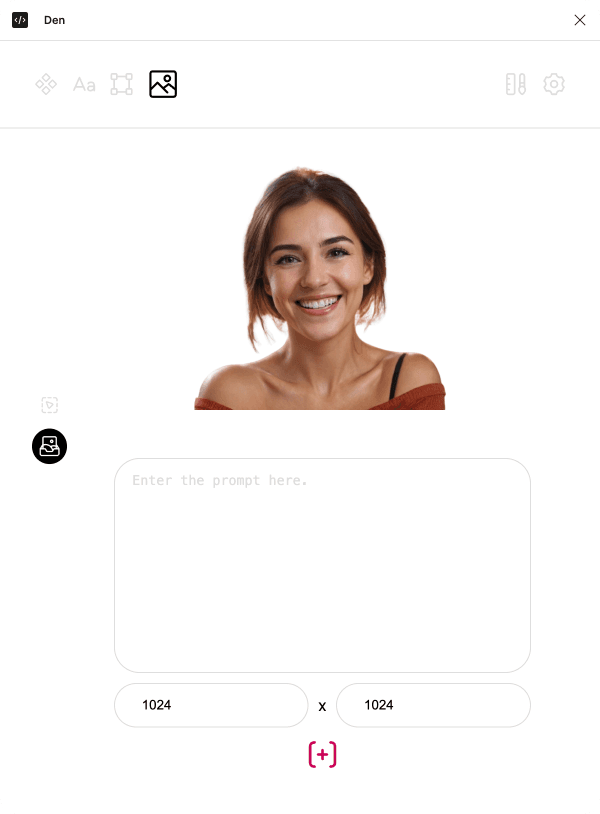Tap the pink generate plus button
Screen dimensions: 600x814
322,755
